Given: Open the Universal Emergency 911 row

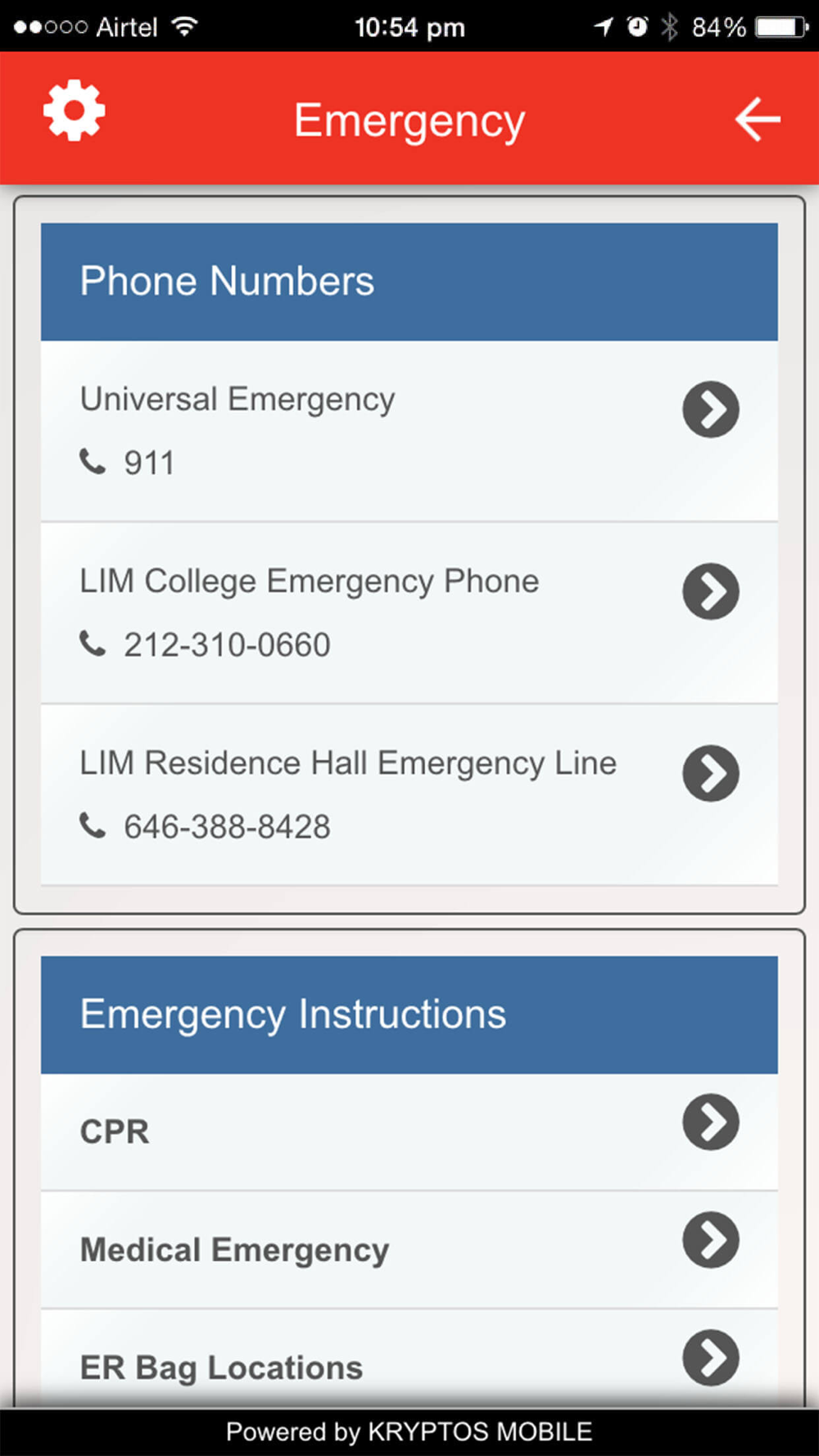Looking at the screenshot, I should [409, 432].
